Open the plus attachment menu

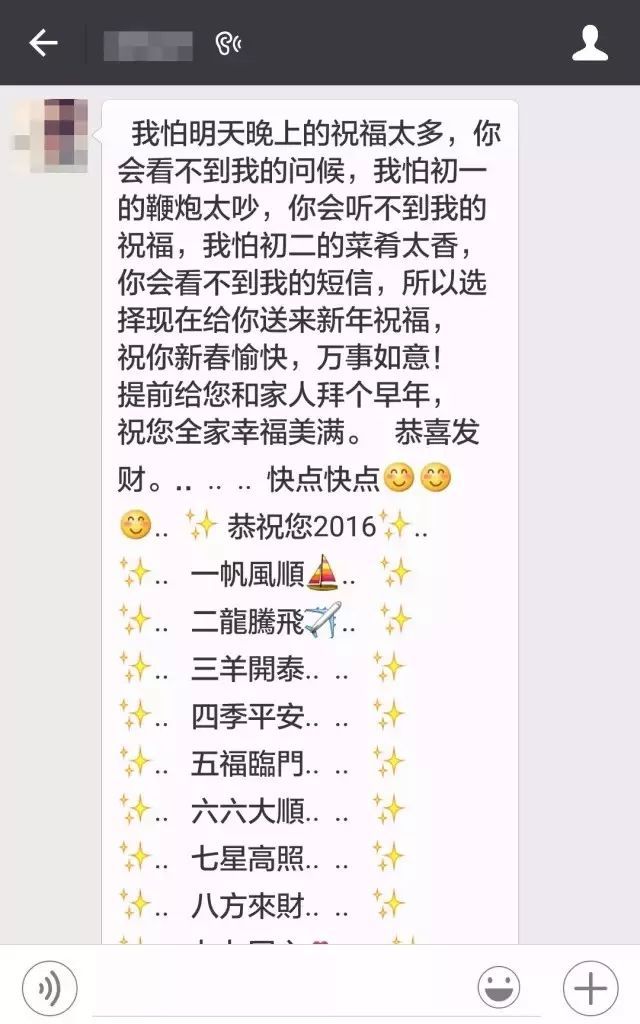pyautogui.click(x=590, y=988)
